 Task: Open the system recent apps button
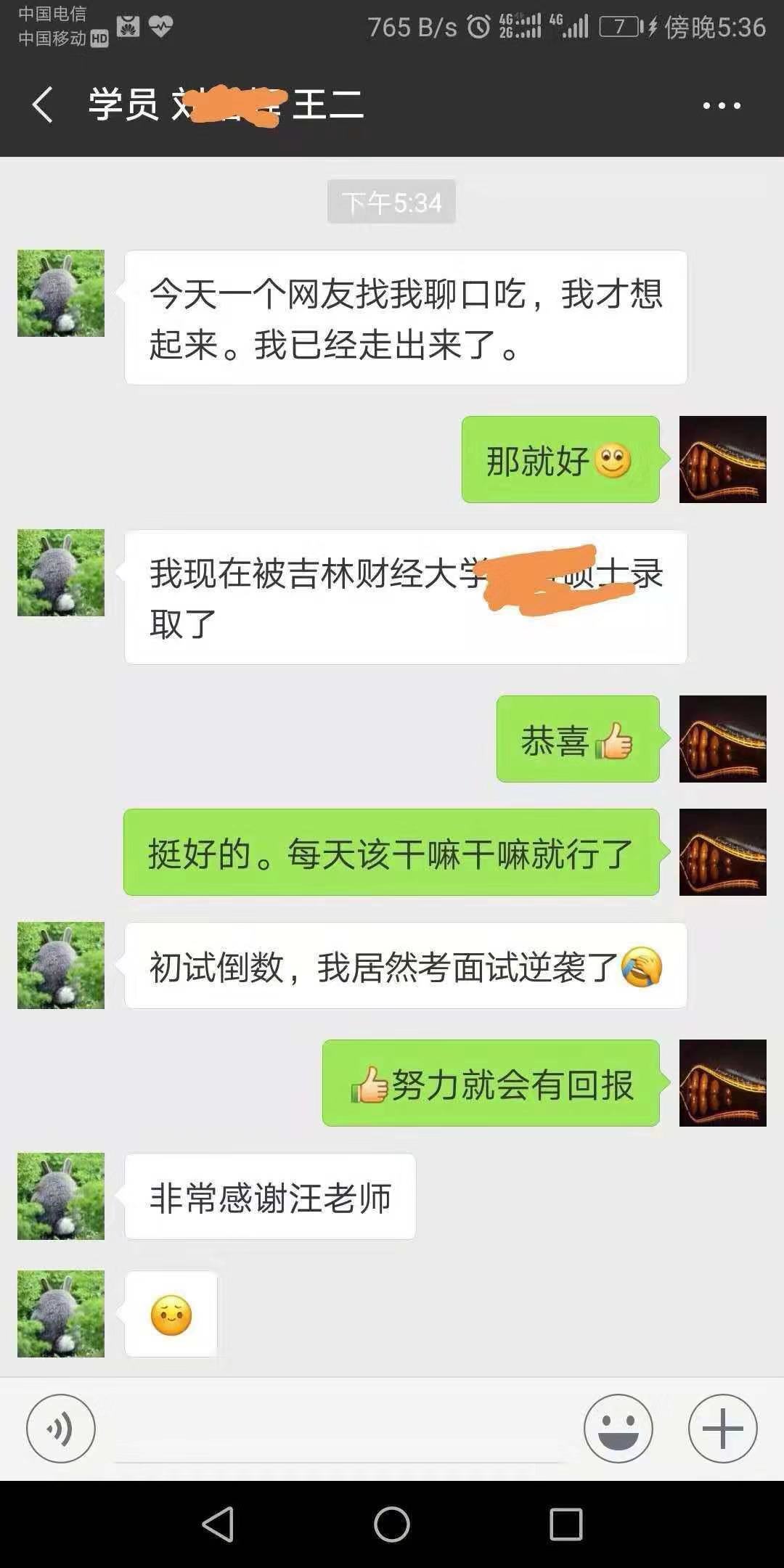coord(565,1524)
